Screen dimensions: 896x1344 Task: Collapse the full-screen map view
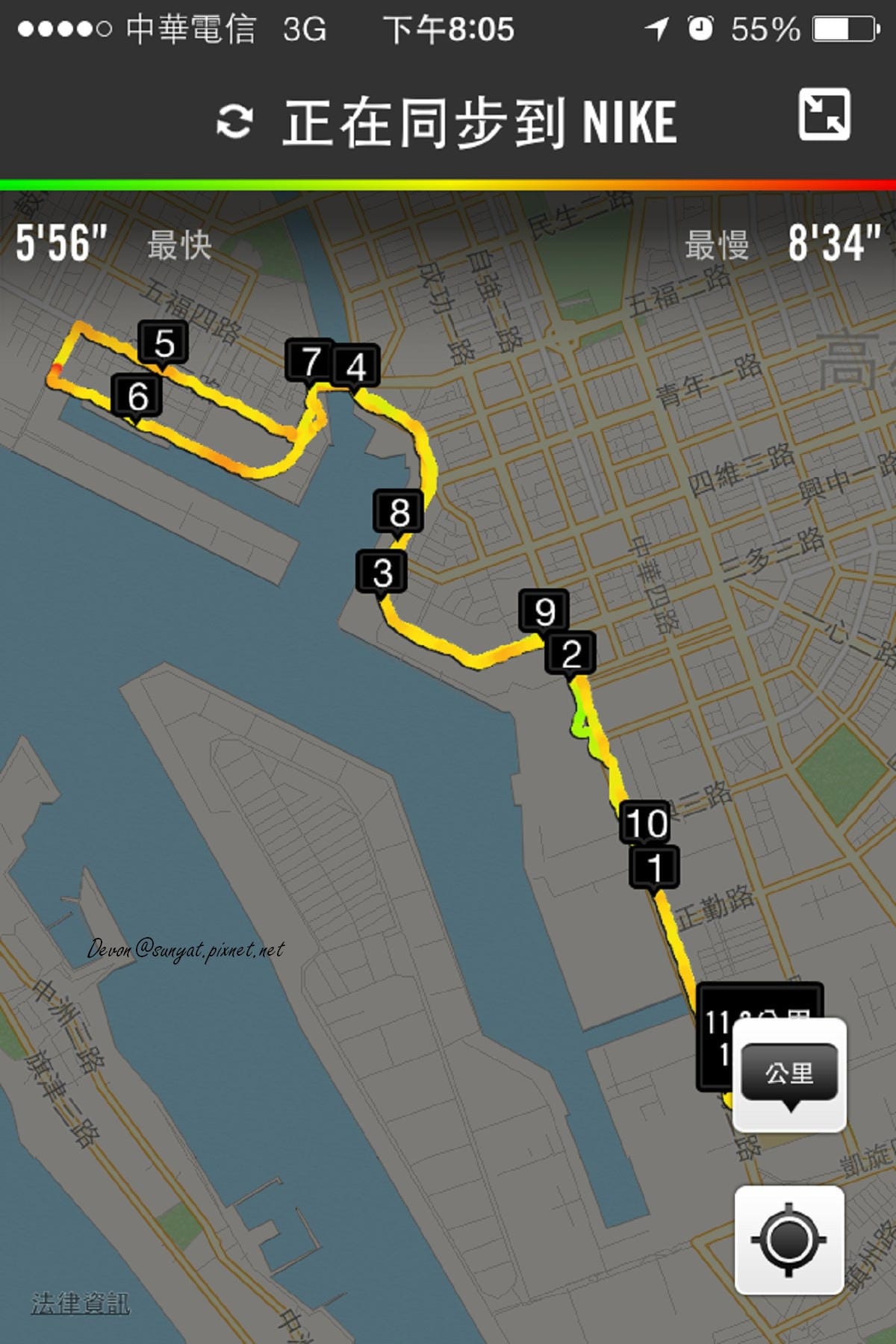tap(824, 114)
